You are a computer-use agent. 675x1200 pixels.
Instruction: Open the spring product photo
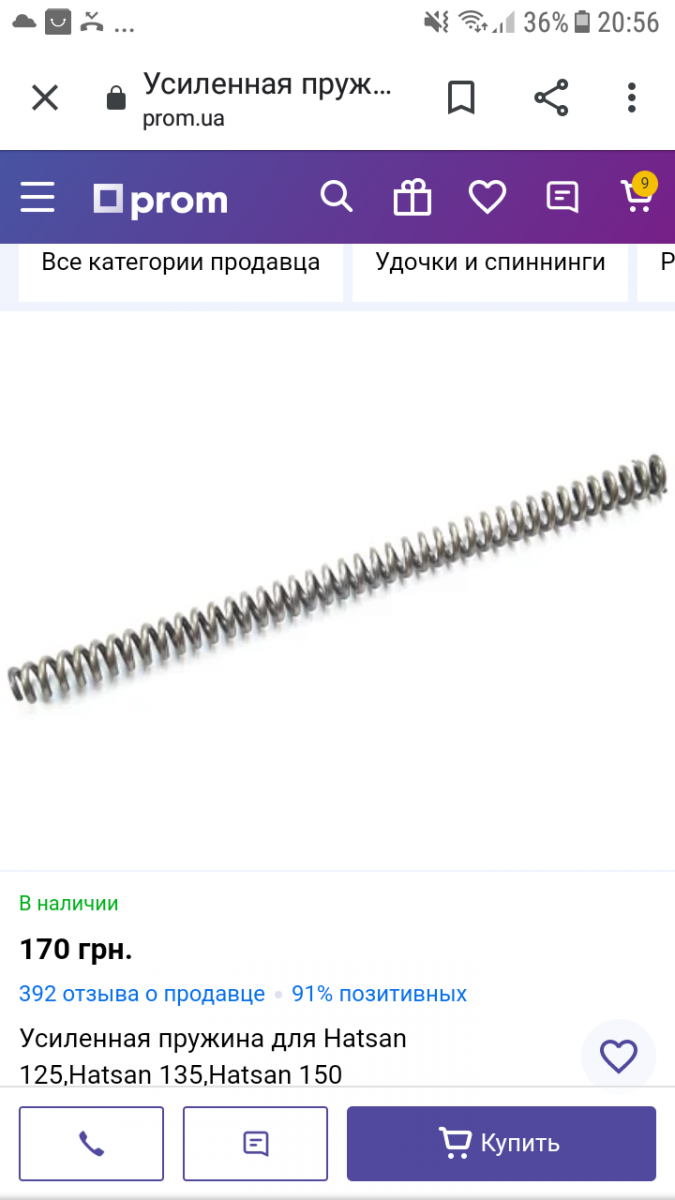click(337, 580)
